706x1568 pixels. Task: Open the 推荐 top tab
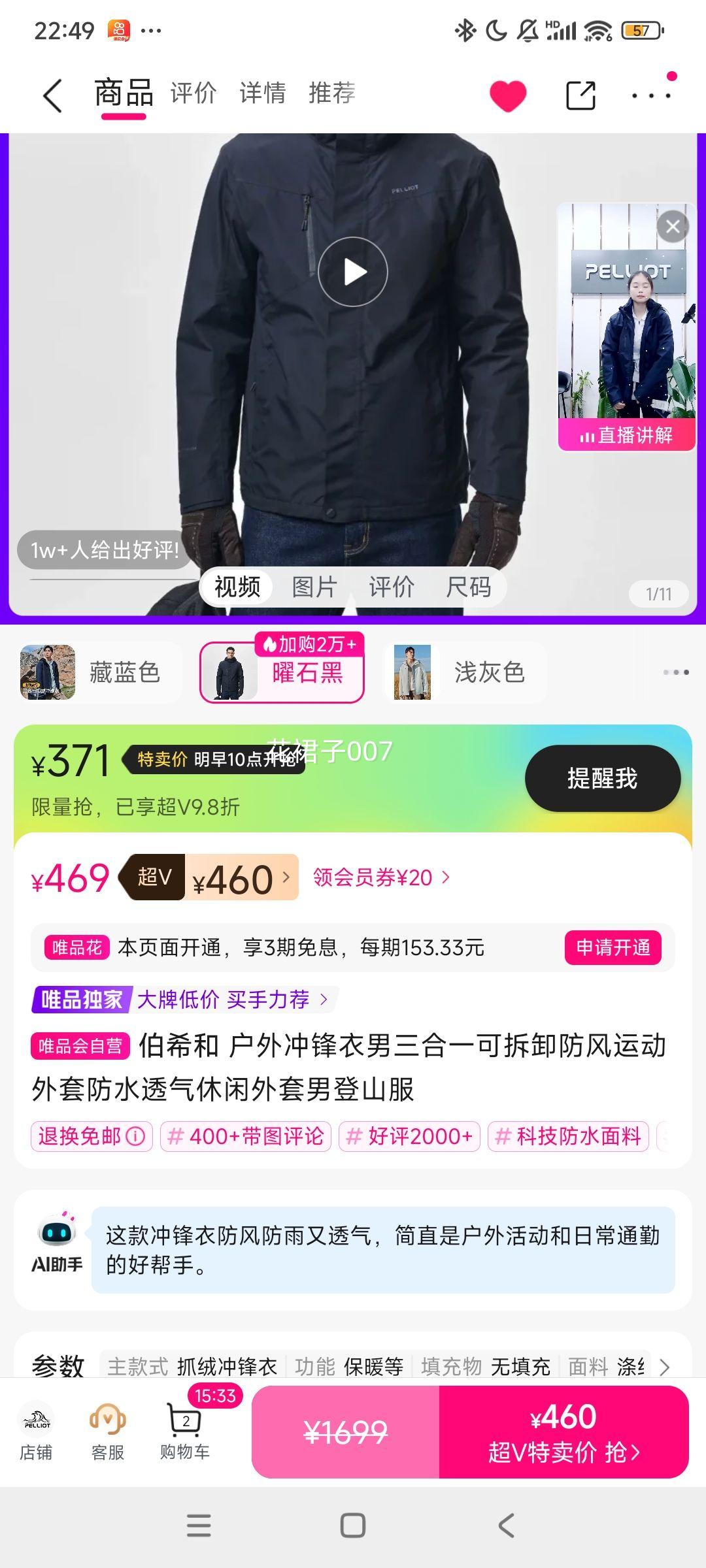pos(332,93)
